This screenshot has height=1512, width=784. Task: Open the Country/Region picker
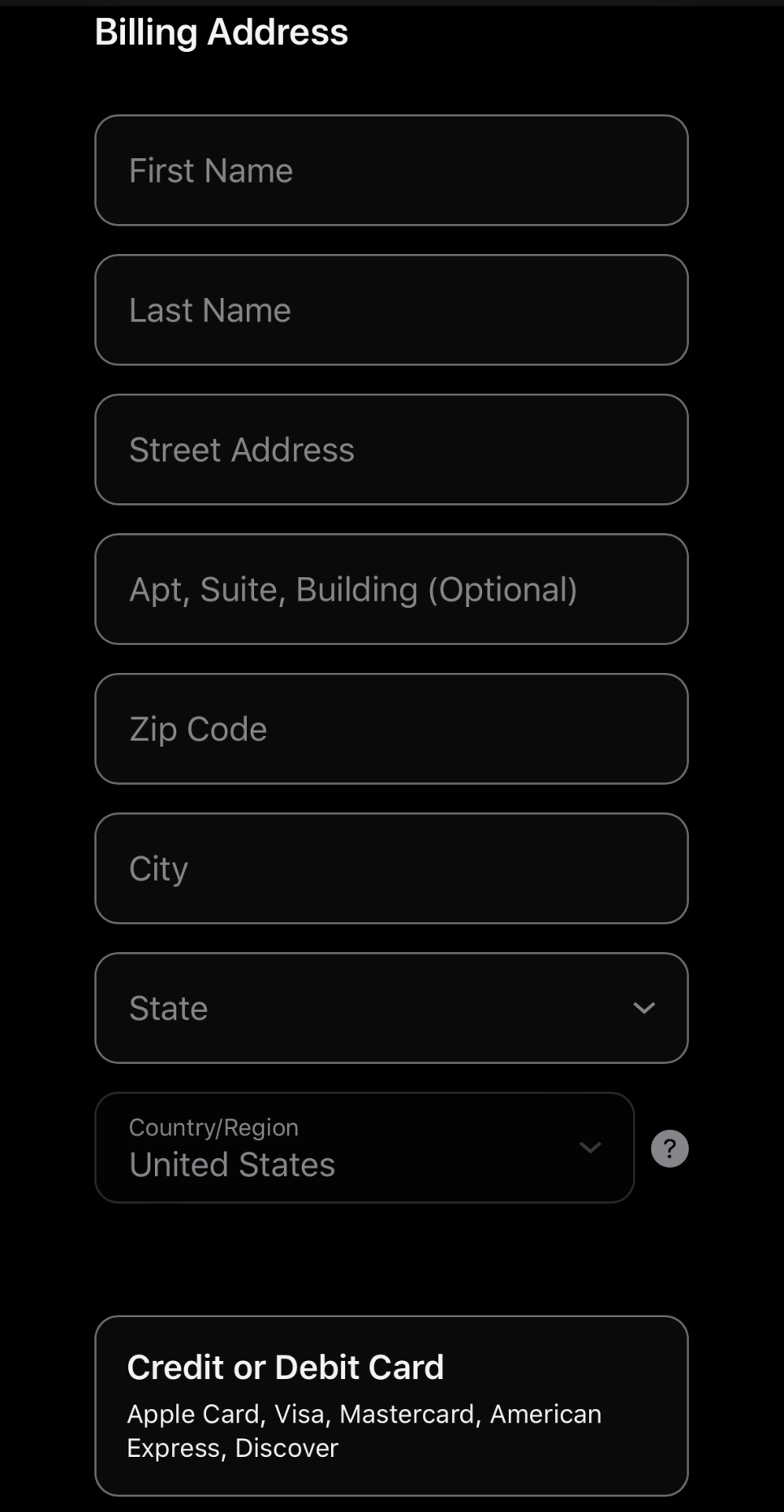364,1148
